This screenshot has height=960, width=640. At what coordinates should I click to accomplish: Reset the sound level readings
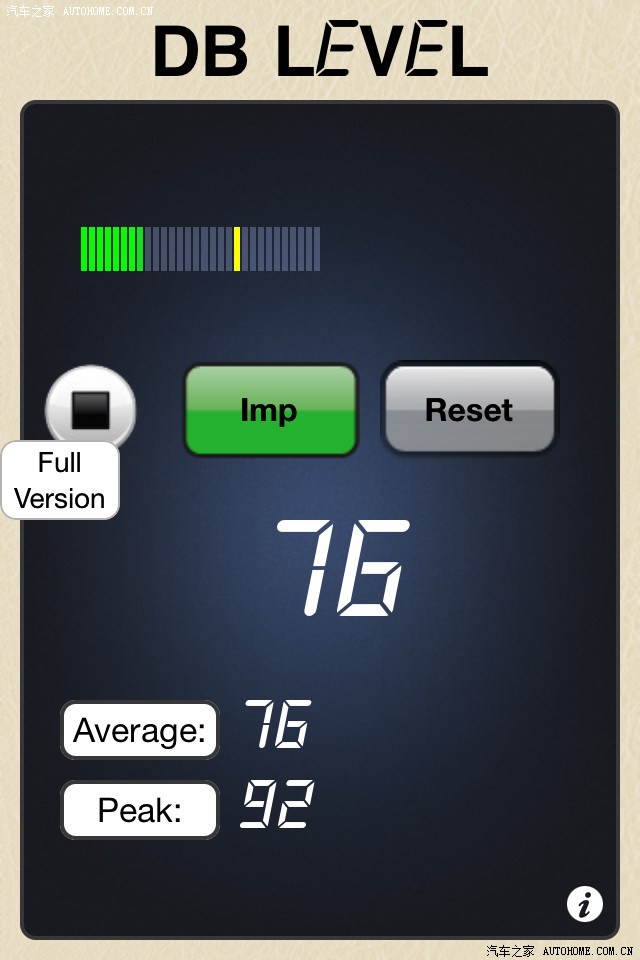(x=469, y=409)
